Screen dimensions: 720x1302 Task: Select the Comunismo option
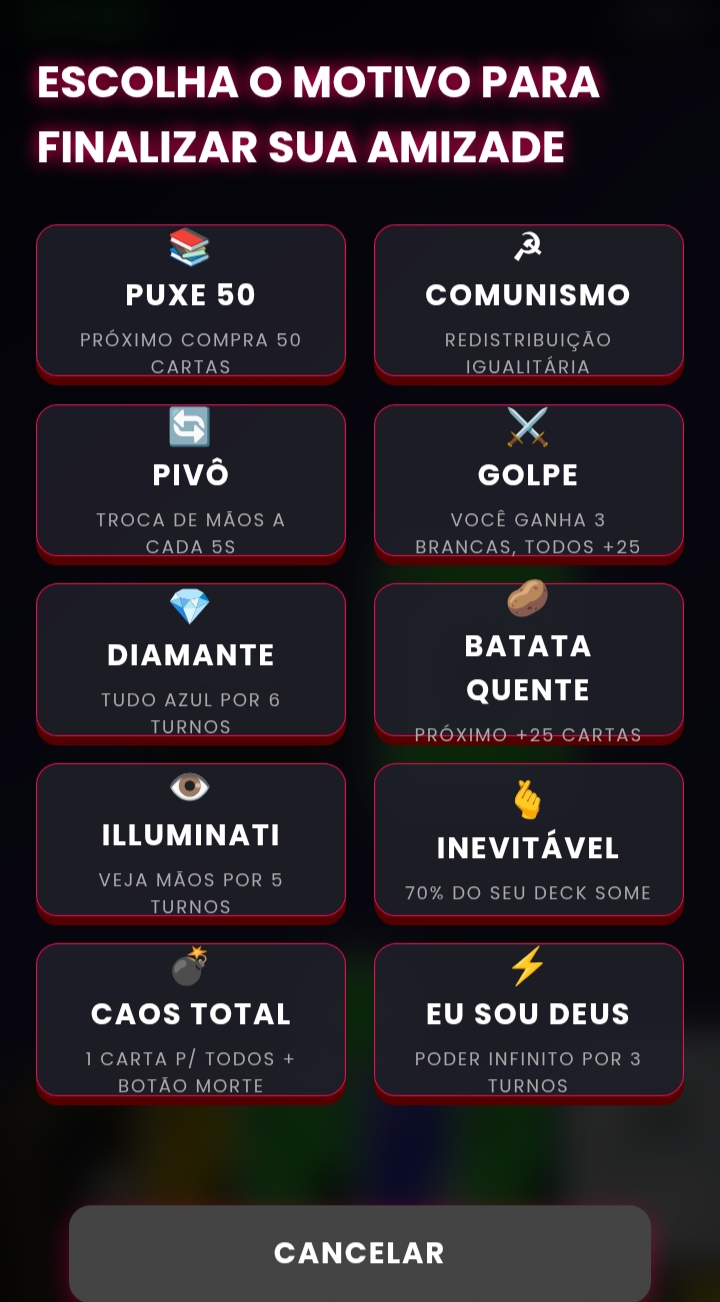[528, 301]
